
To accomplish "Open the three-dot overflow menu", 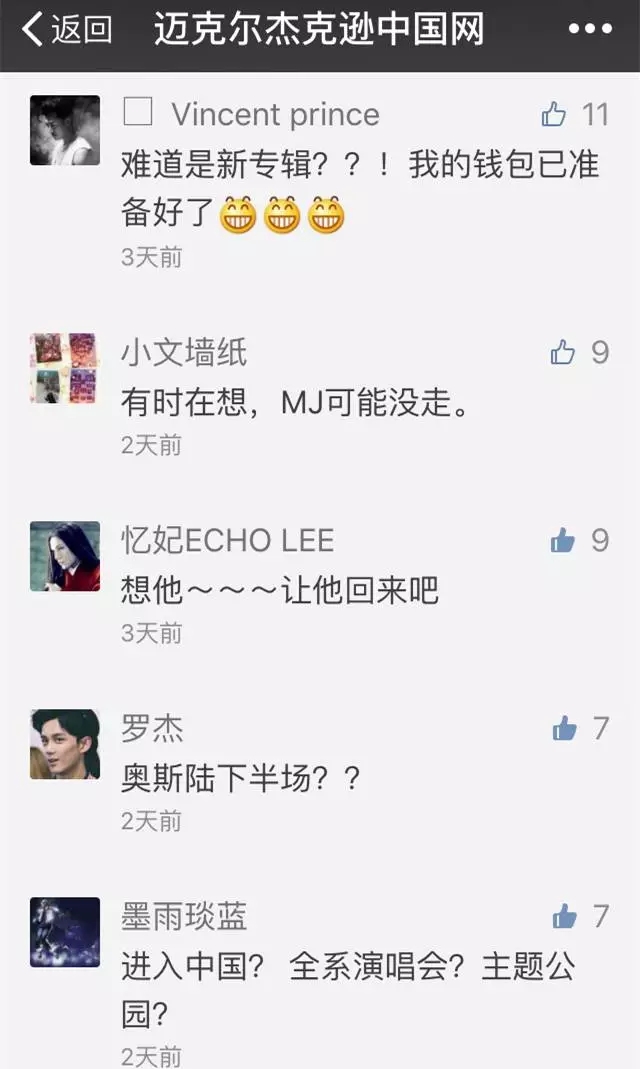I will click(x=590, y=29).
